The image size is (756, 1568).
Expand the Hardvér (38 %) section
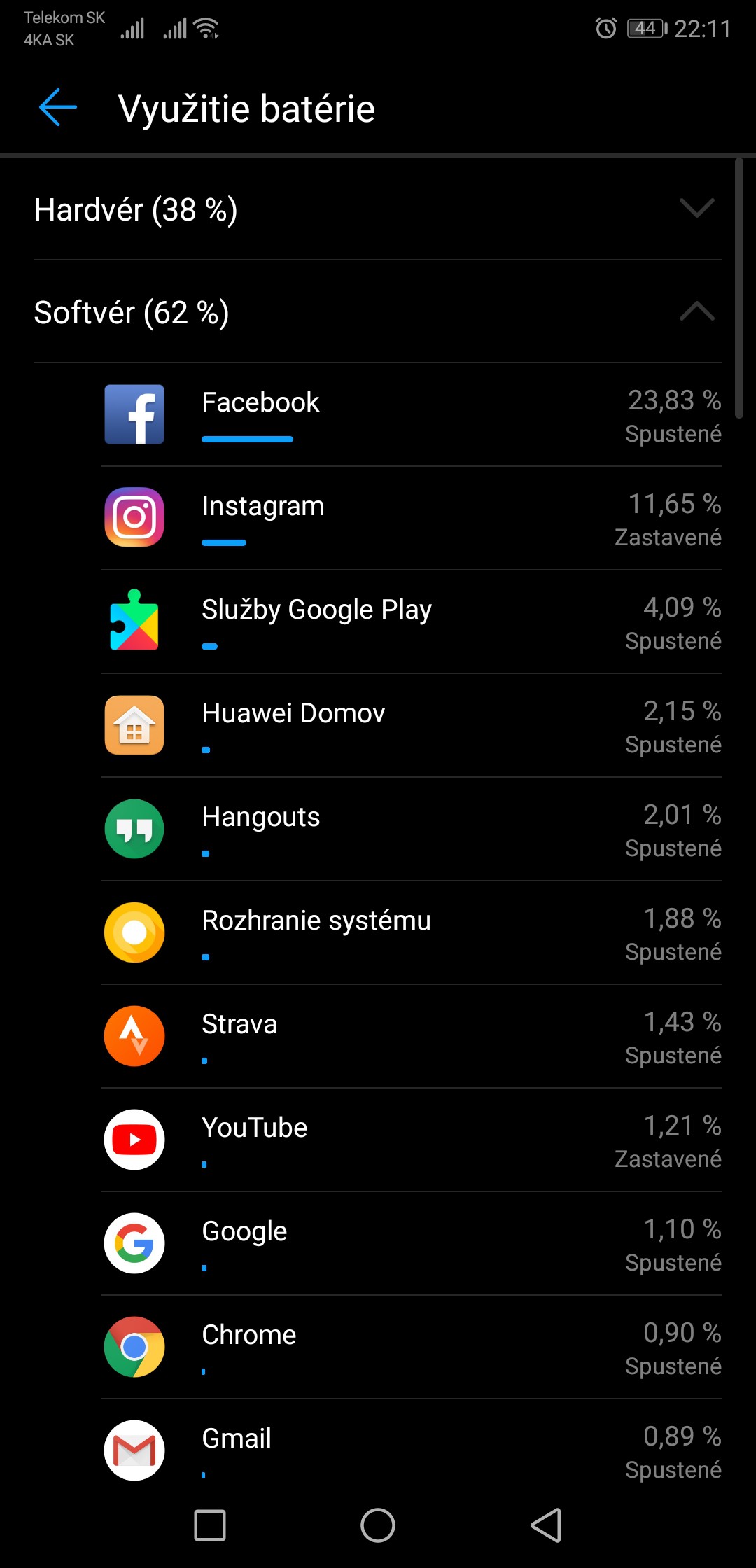(x=378, y=209)
